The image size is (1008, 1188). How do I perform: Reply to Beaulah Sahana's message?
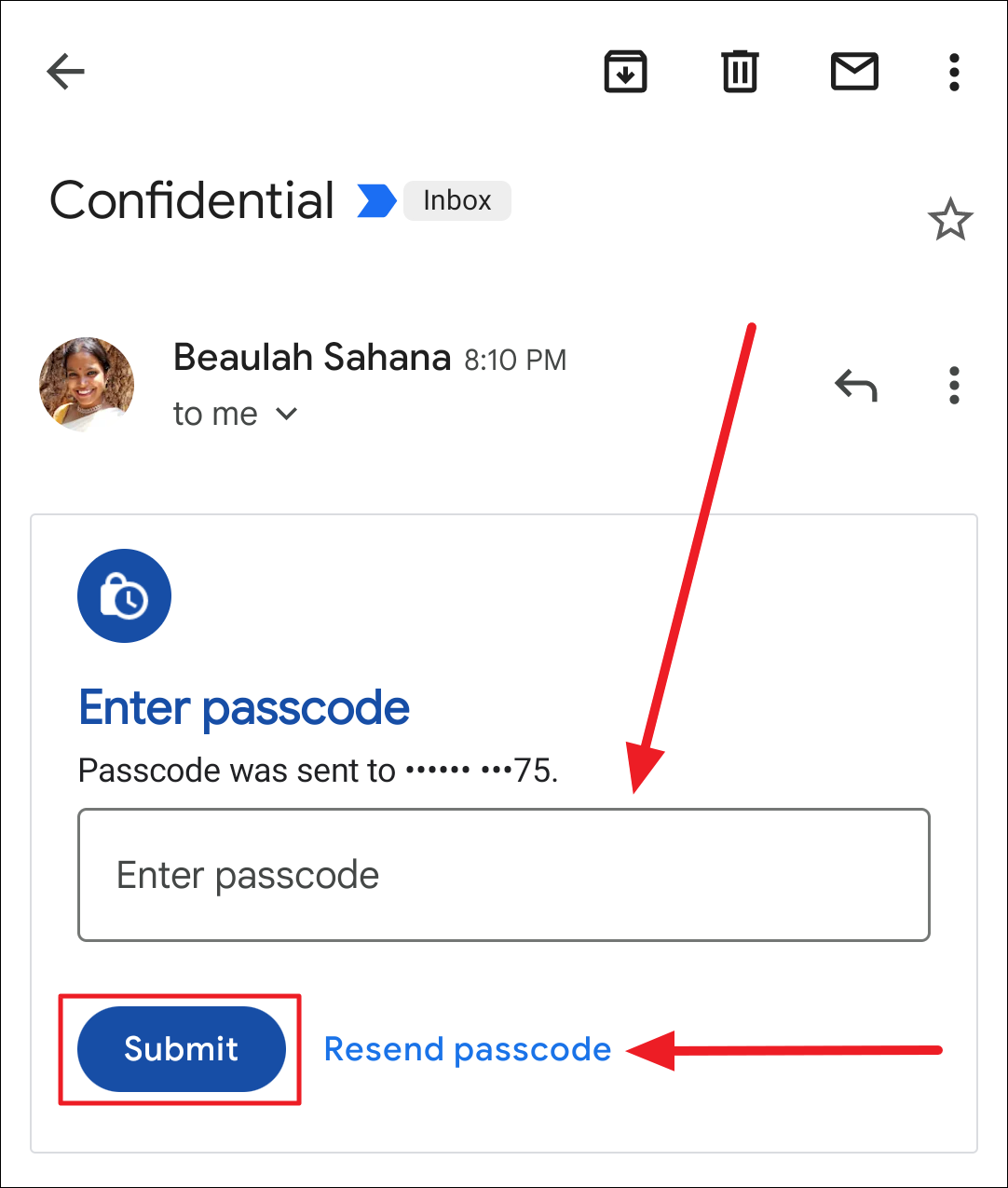pyautogui.click(x=856, y=385)
